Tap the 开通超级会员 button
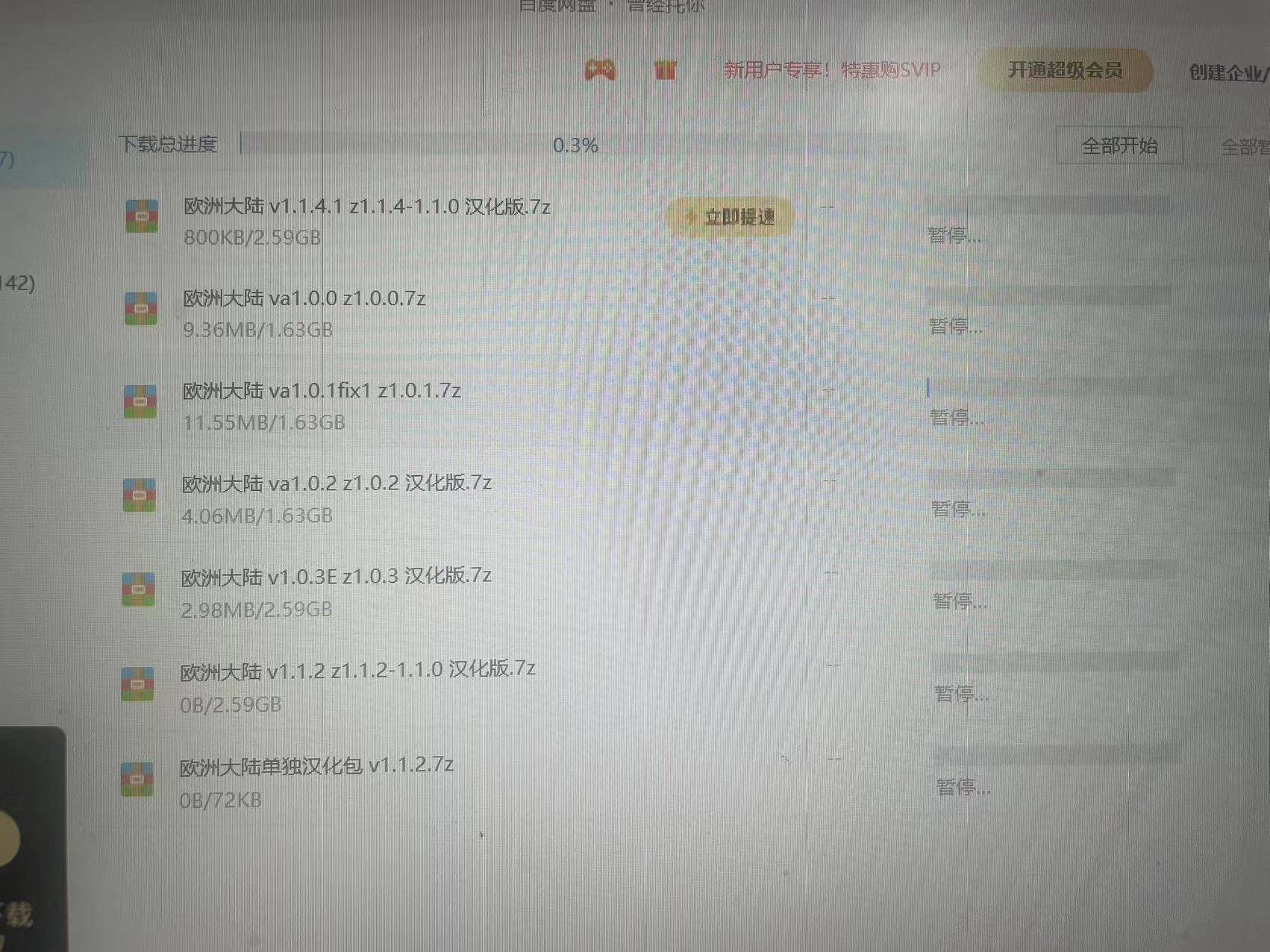1270x952 pixels. [1065, 71]
